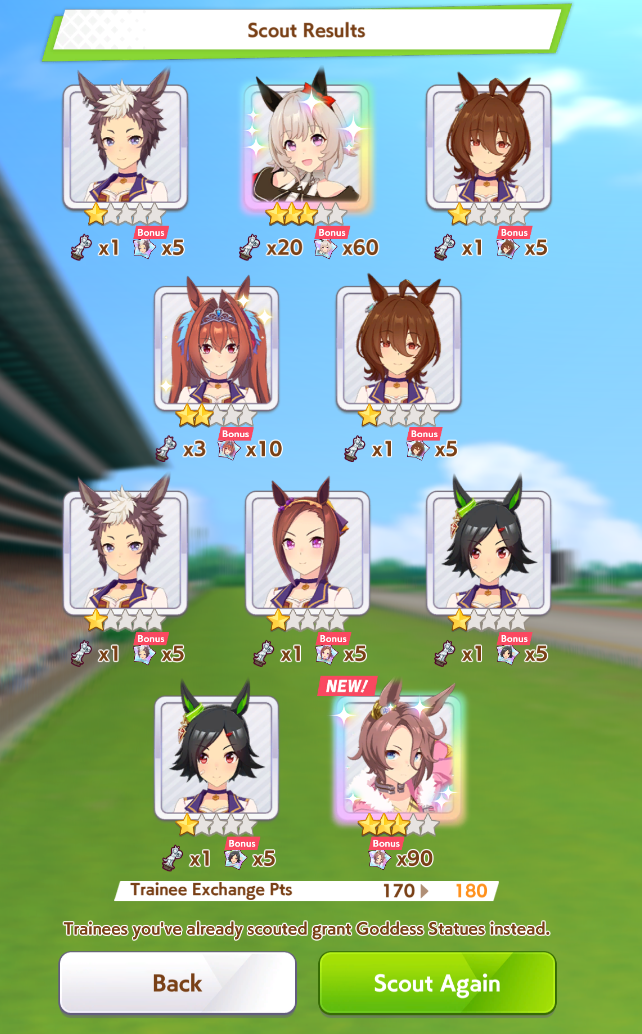Screen dimensions: 642x1034
Task: Tap the Back button
Action: pyautogui.click(x=177, y=983)
